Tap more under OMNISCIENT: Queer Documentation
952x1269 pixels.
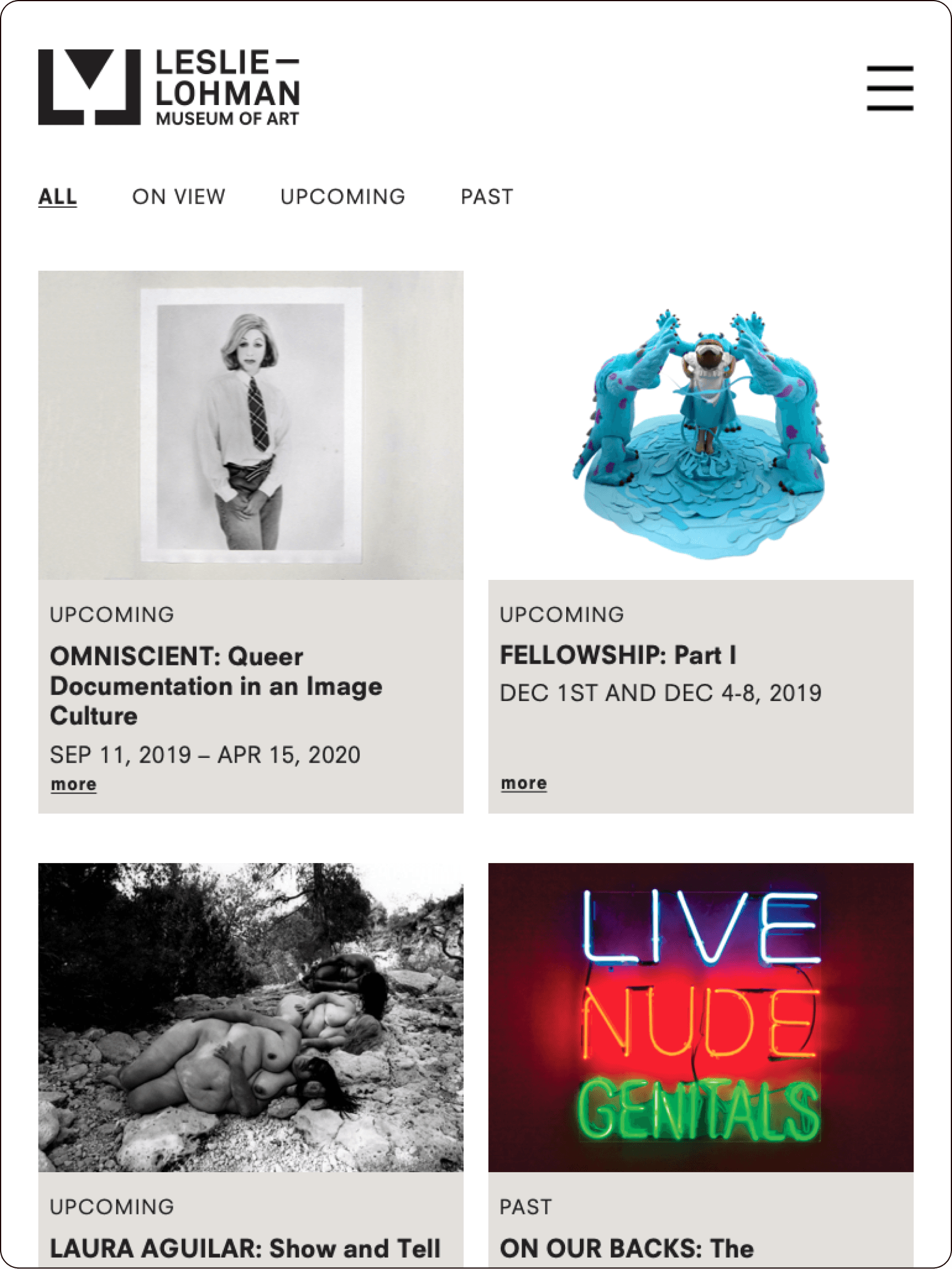74,784
